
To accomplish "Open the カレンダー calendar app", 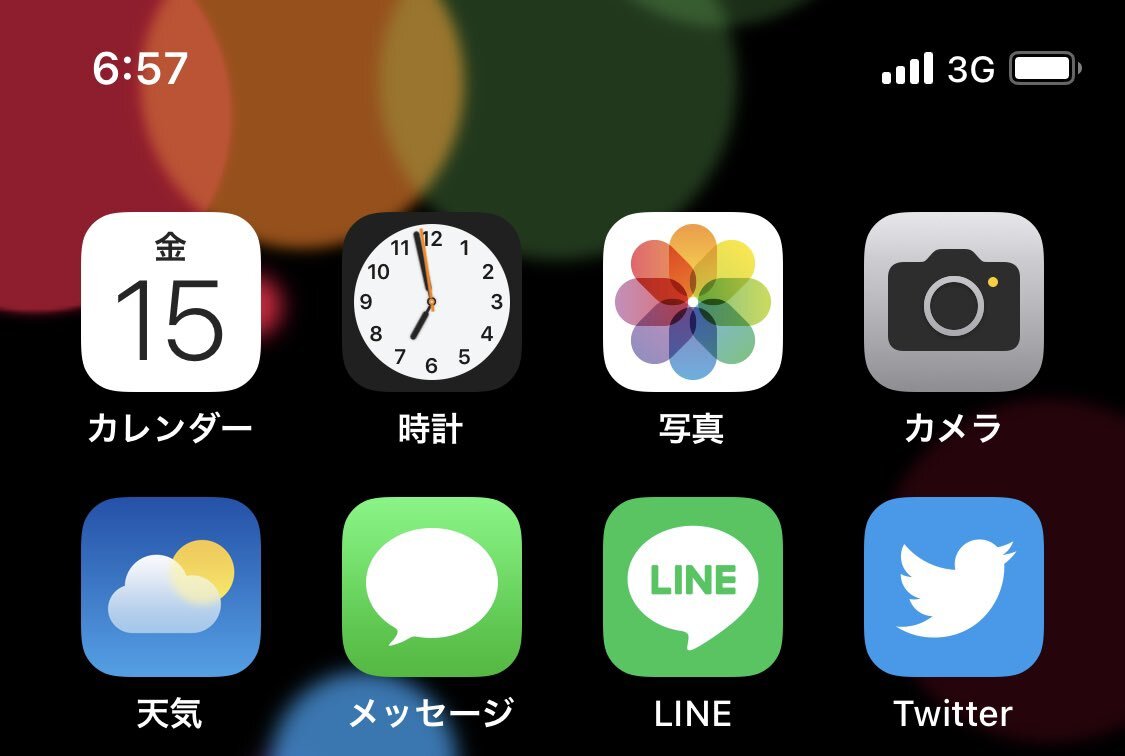I will pos(171,302).
